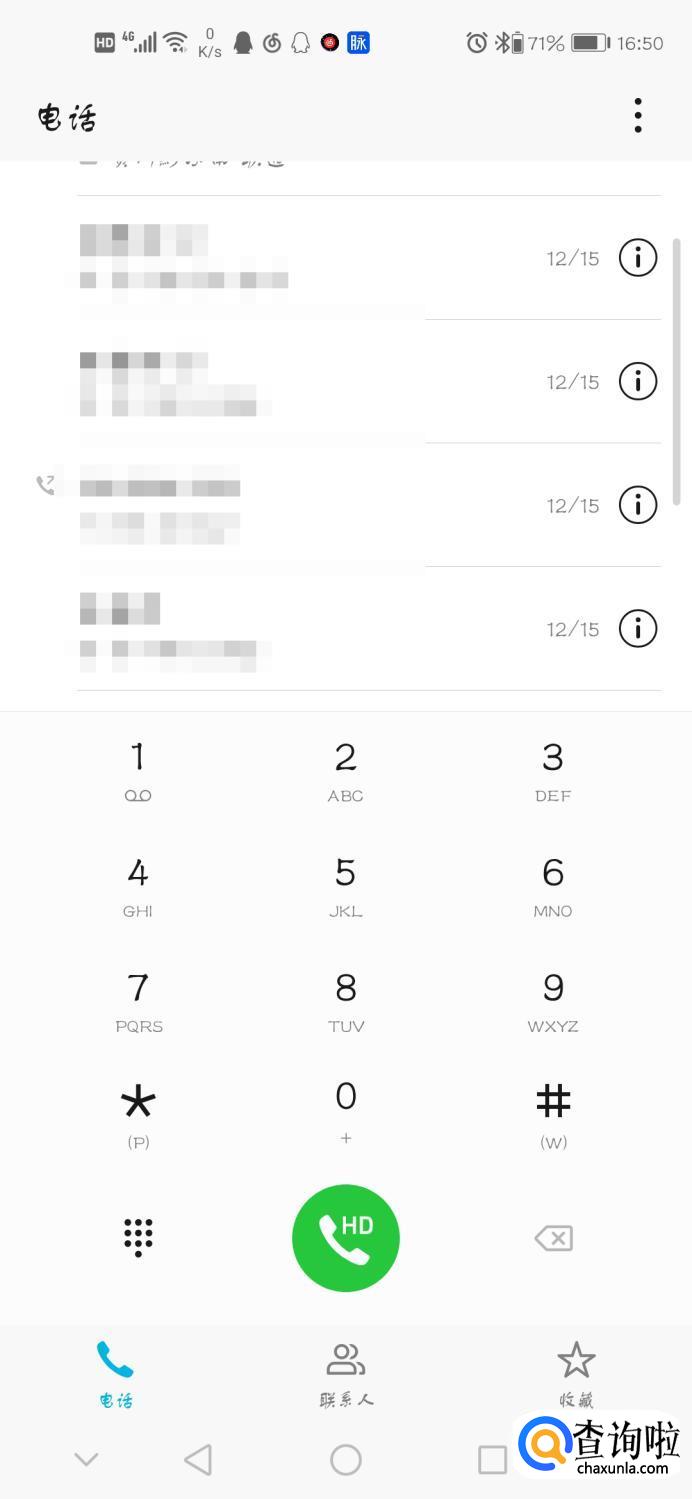The width and height of the screenshot is (692, 1499).
Task: Delete the last digit with backspace
Action: tap(553, 1239)
